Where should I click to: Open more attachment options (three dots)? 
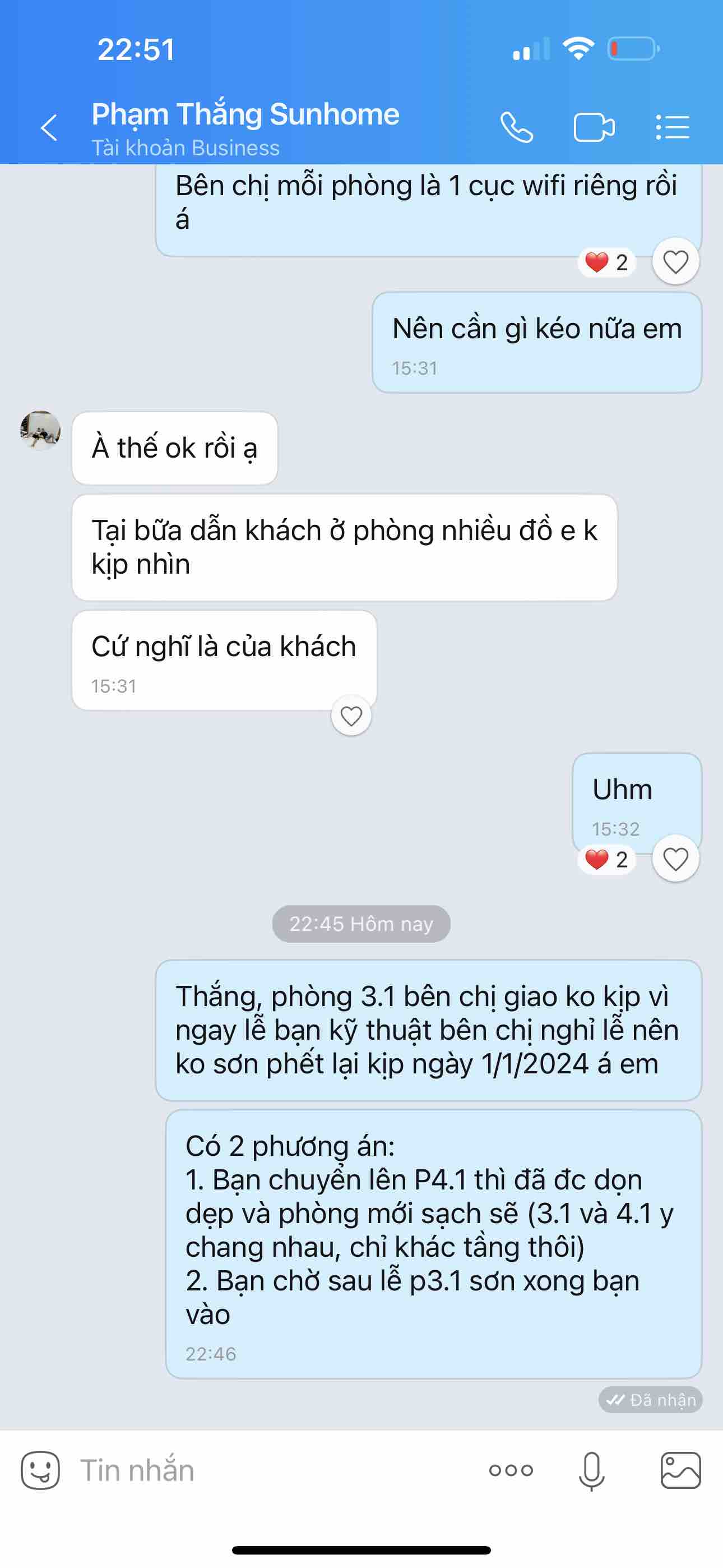(511, 1470)
